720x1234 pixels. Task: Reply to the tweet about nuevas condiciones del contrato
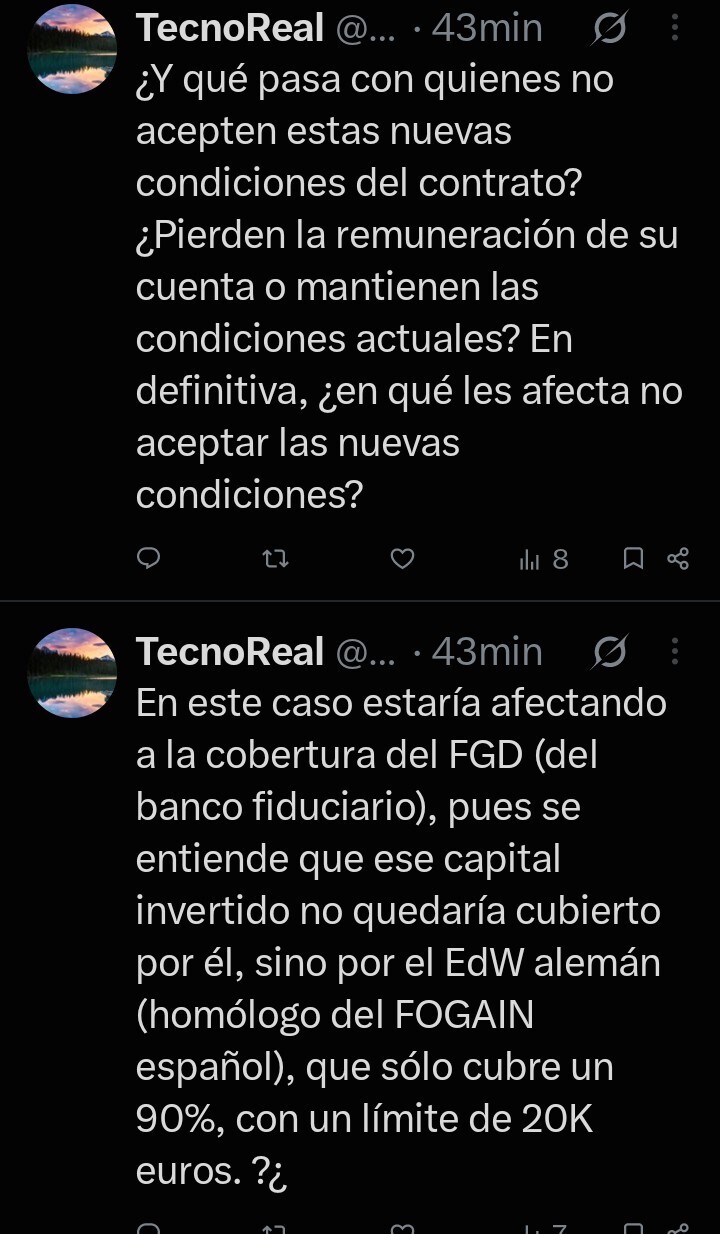(148, 559)
